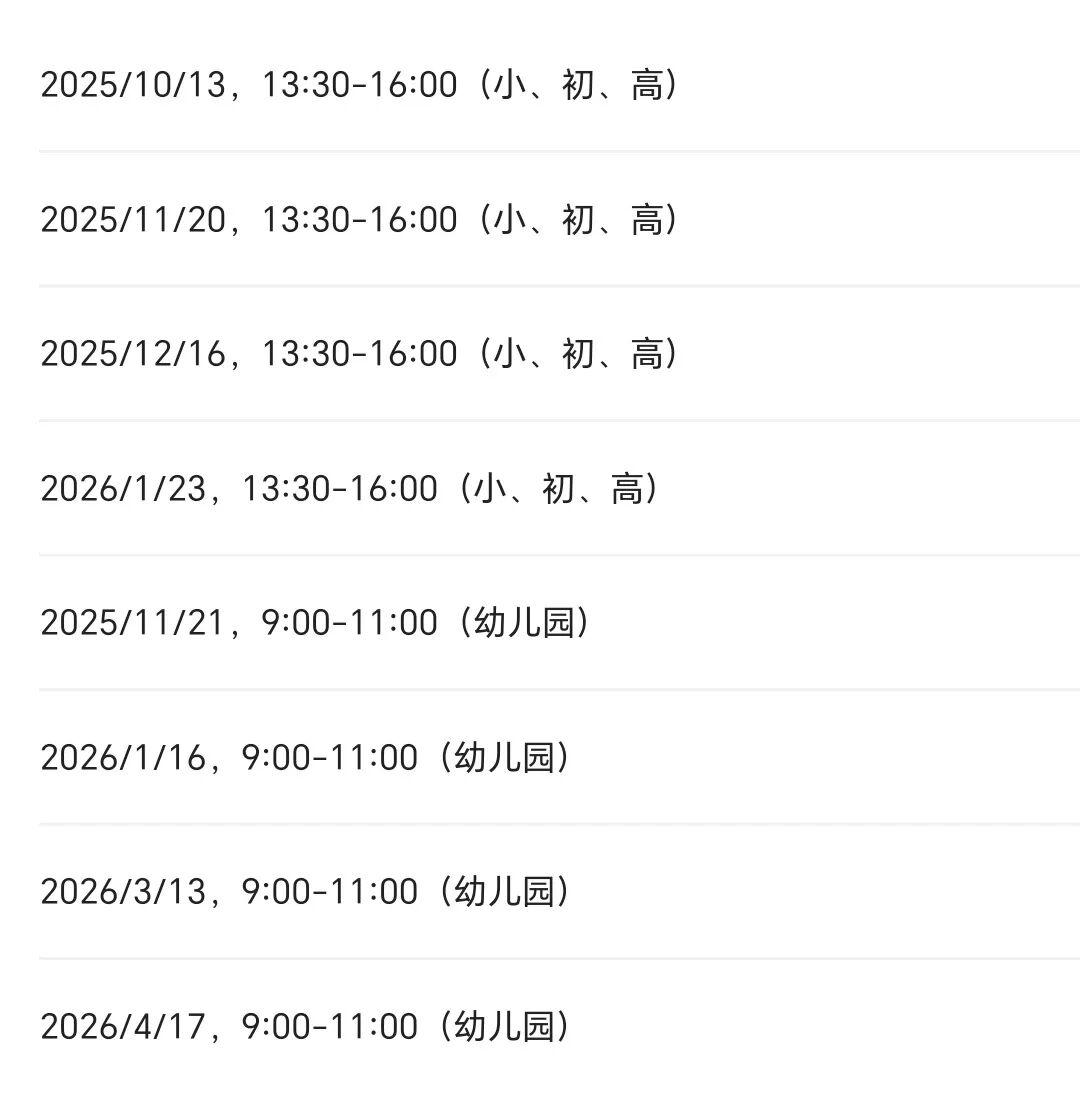Pick the 2026/3/13 幼儿园 option

(306, 892)
